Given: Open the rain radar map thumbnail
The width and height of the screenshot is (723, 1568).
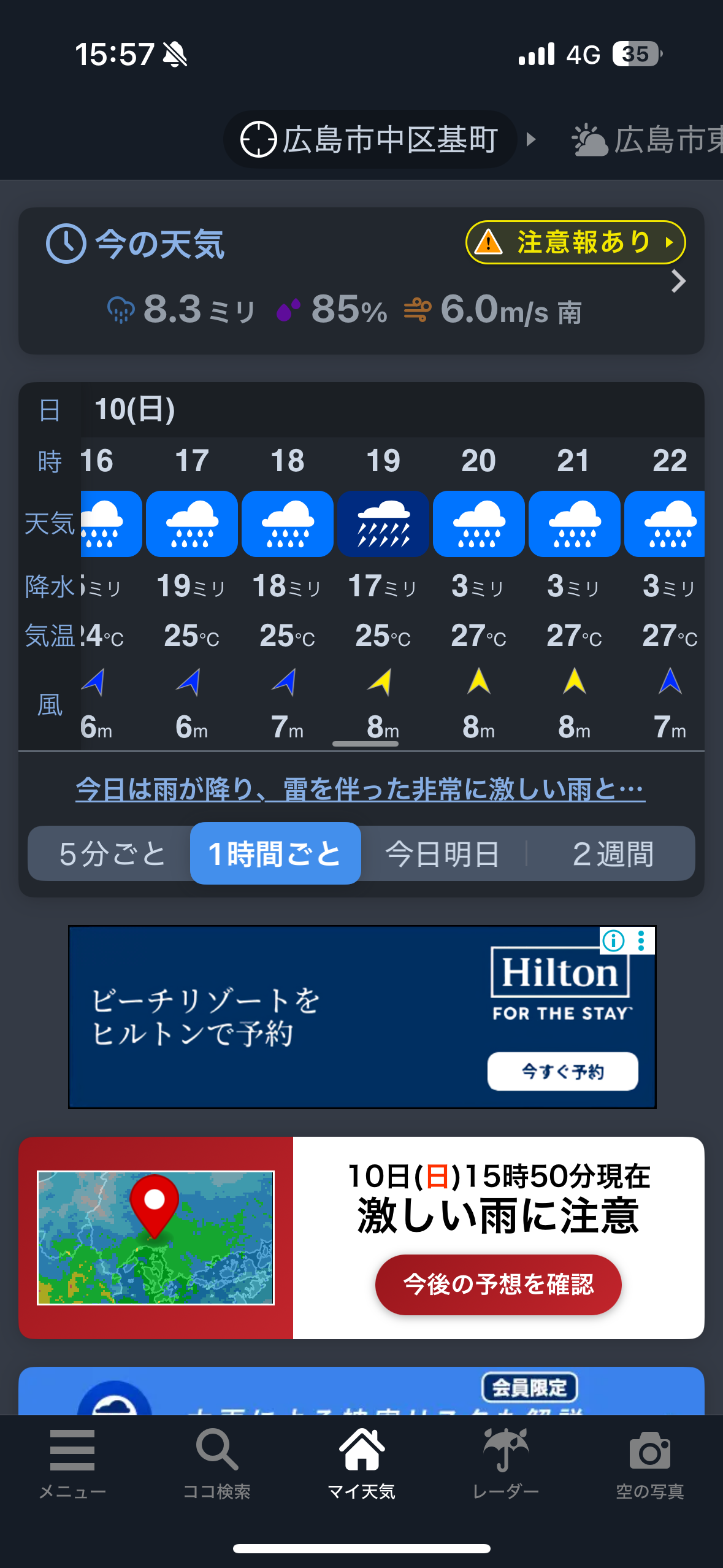Looking at the screenshot, I should (156, 1237).
